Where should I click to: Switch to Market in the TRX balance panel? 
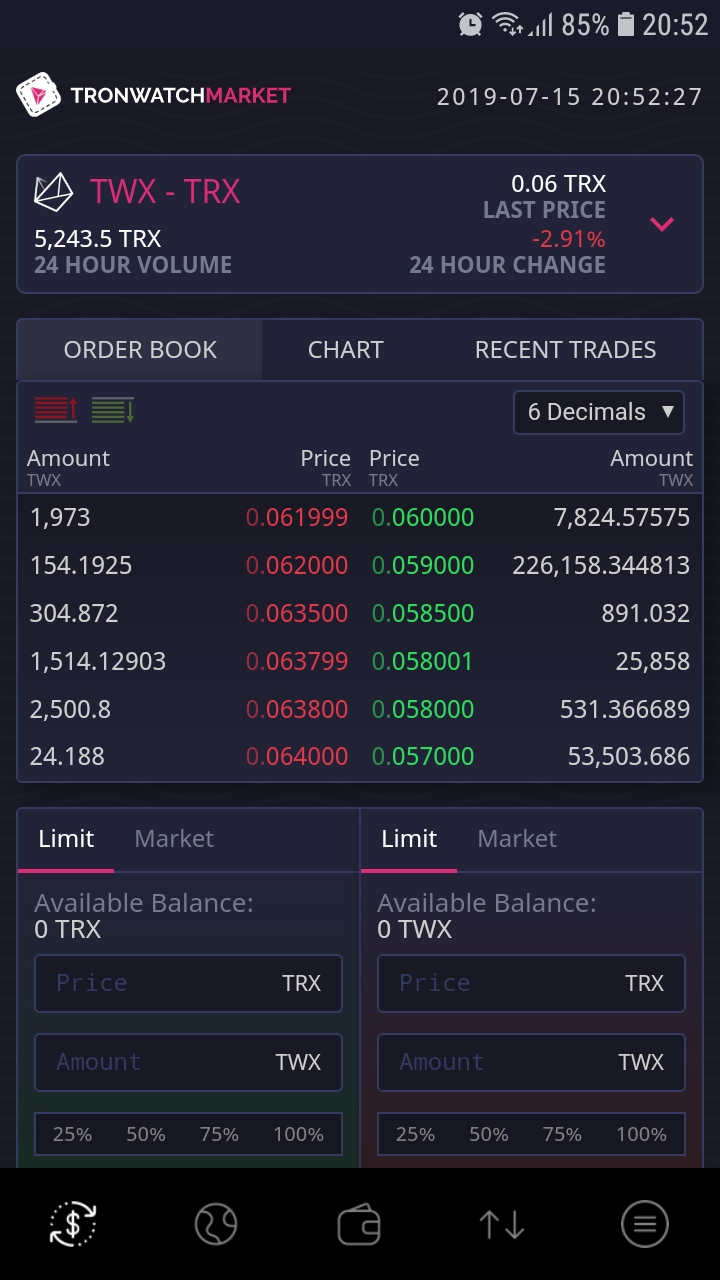click(174, 839)
